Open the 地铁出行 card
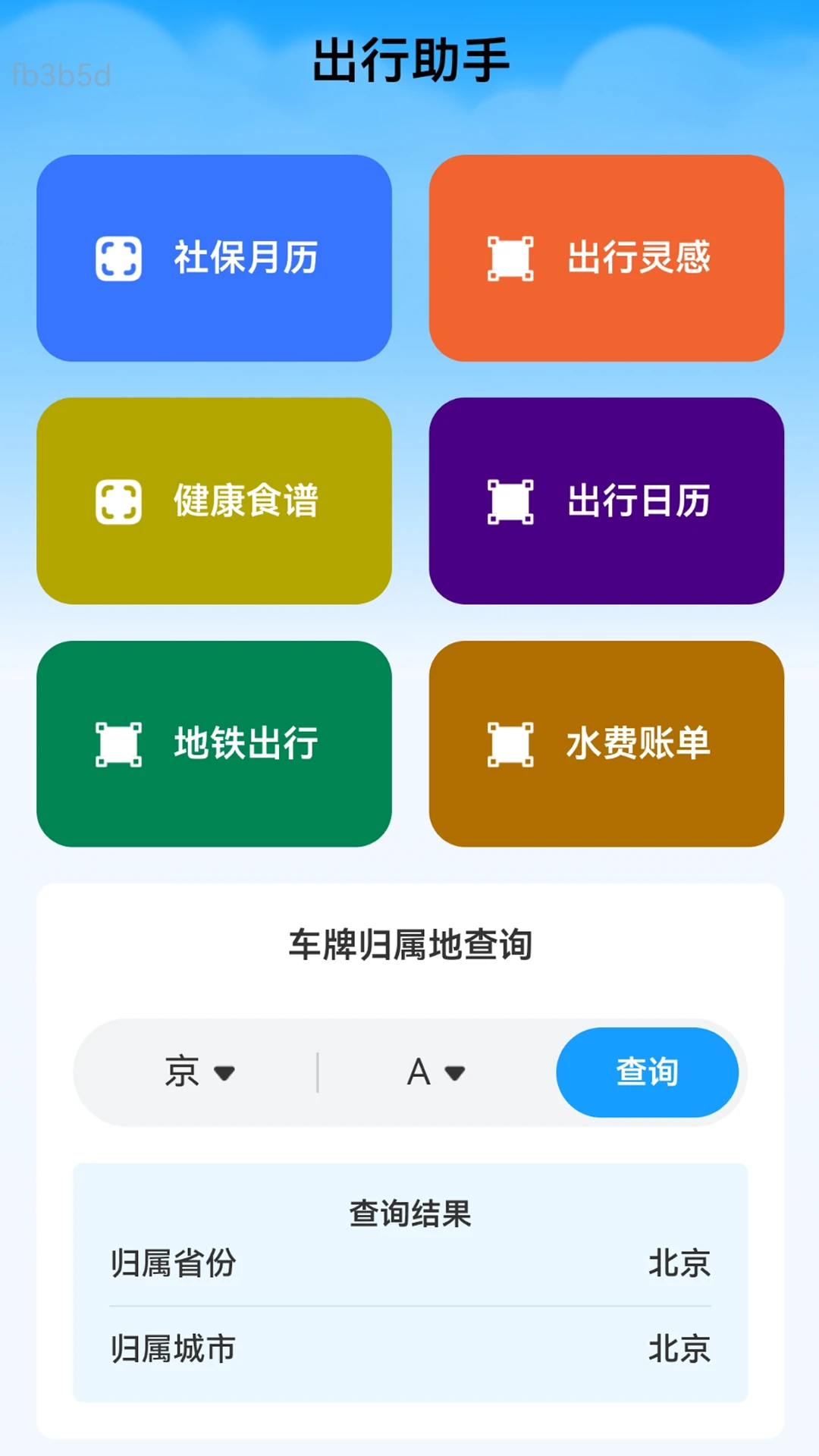The width and height of the screenshot is (819, 1456). [x=214, y=743]
